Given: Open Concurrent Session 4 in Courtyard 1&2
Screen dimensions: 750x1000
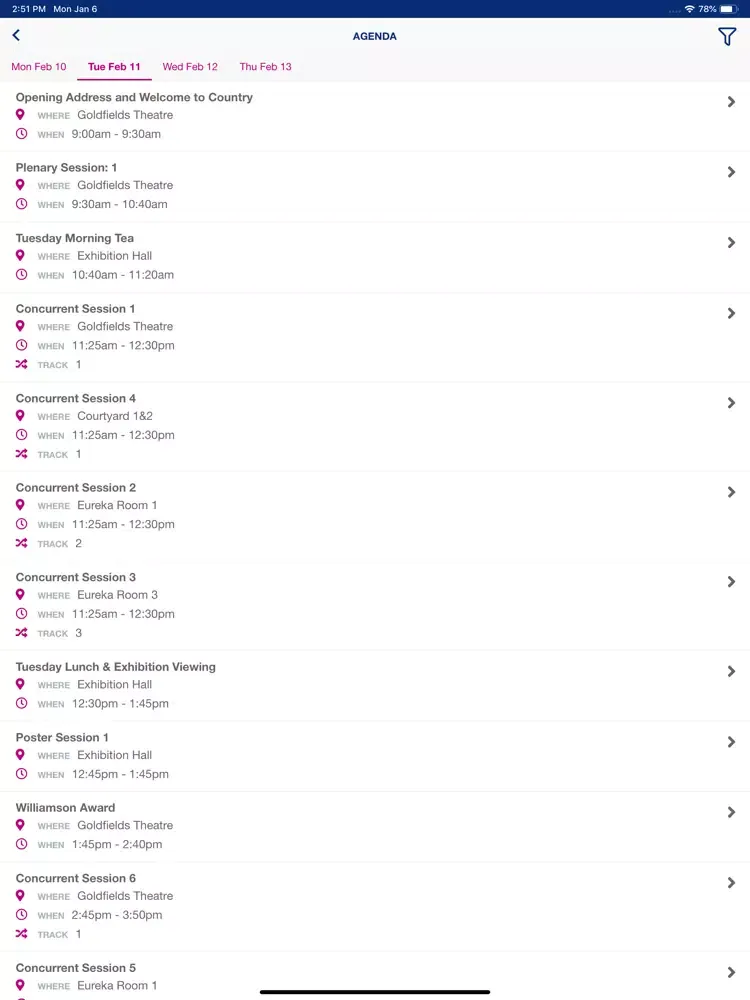Looking at the screenshot, I should pos(375,426).
